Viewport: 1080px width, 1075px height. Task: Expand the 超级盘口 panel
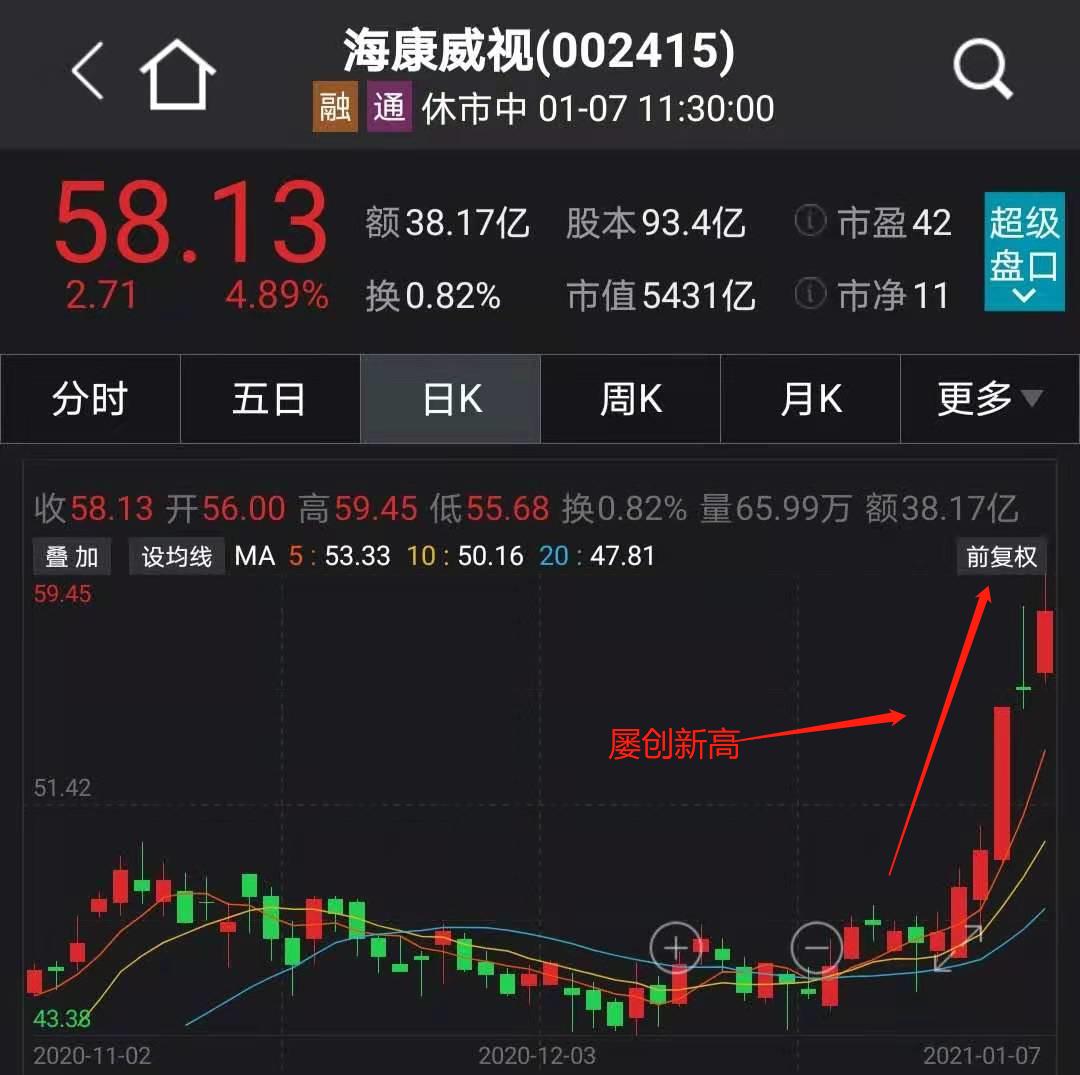point(1023,251)
